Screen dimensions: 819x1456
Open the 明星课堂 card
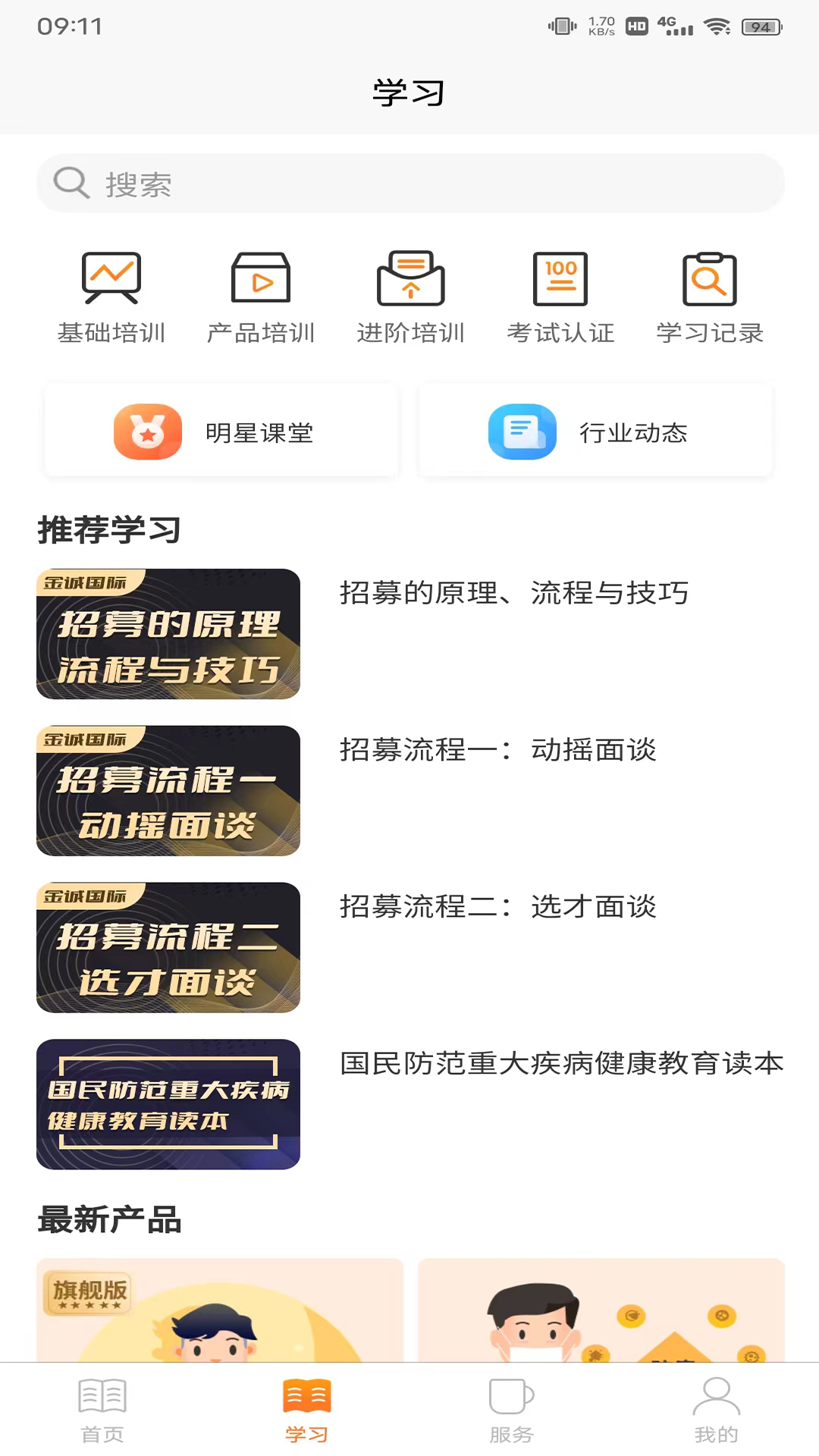point(221,431)
